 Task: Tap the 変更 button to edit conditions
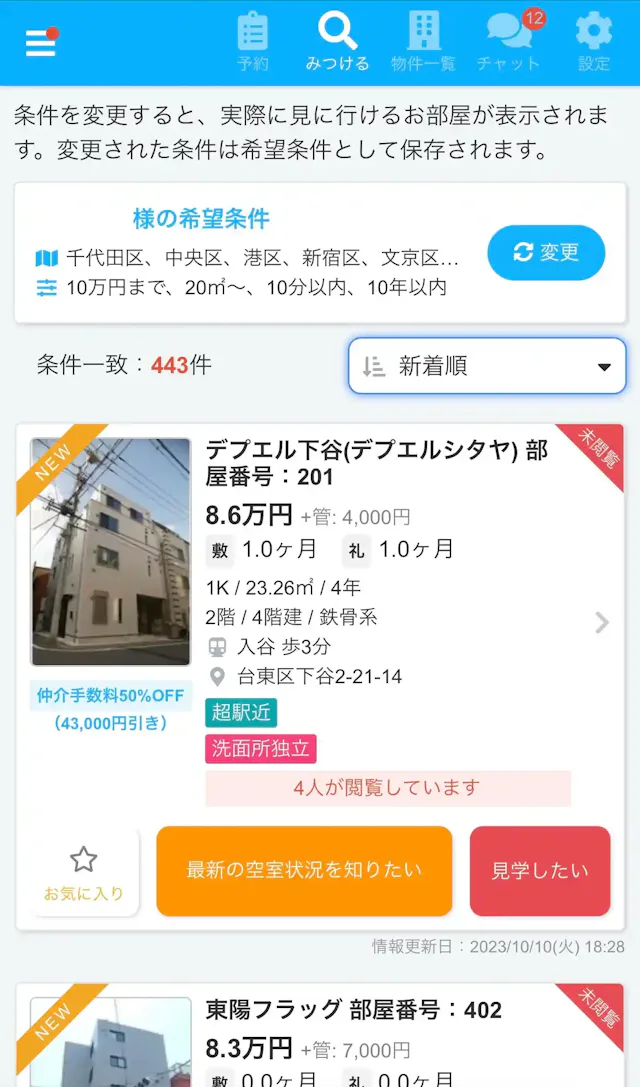(546, 253)
